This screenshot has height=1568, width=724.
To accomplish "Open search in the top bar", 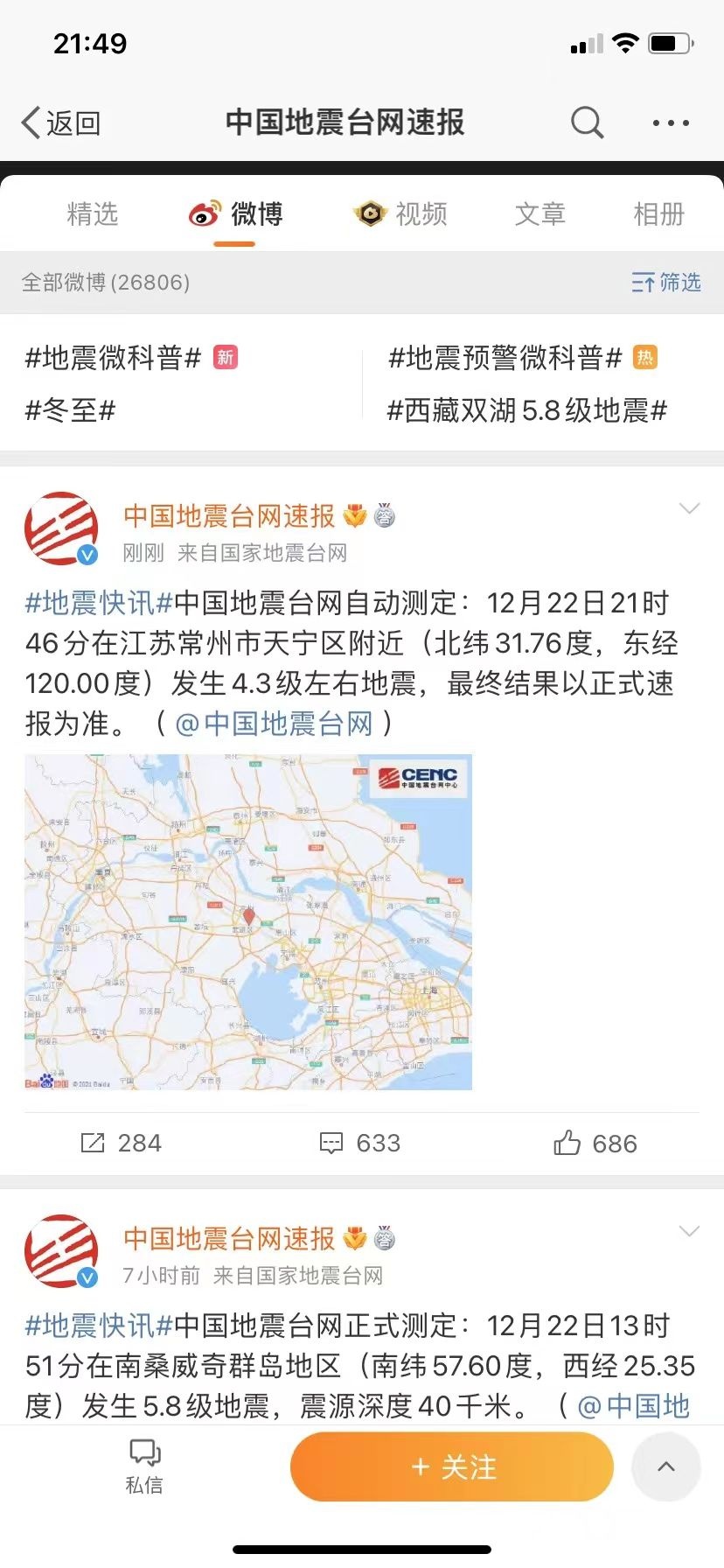I will point(588,122).
